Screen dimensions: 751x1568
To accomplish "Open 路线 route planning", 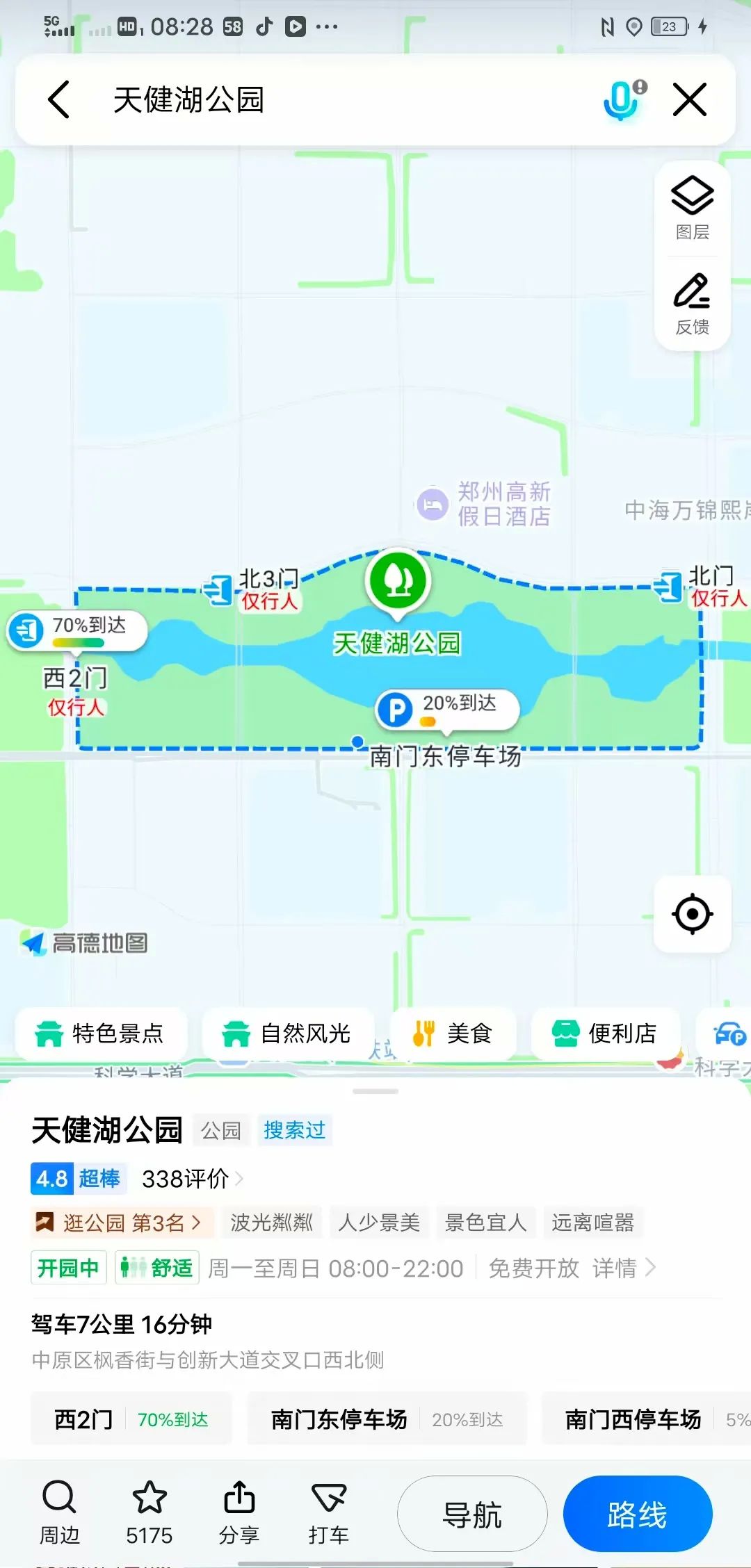I will pyautogui.click(x=637, y=1514).
